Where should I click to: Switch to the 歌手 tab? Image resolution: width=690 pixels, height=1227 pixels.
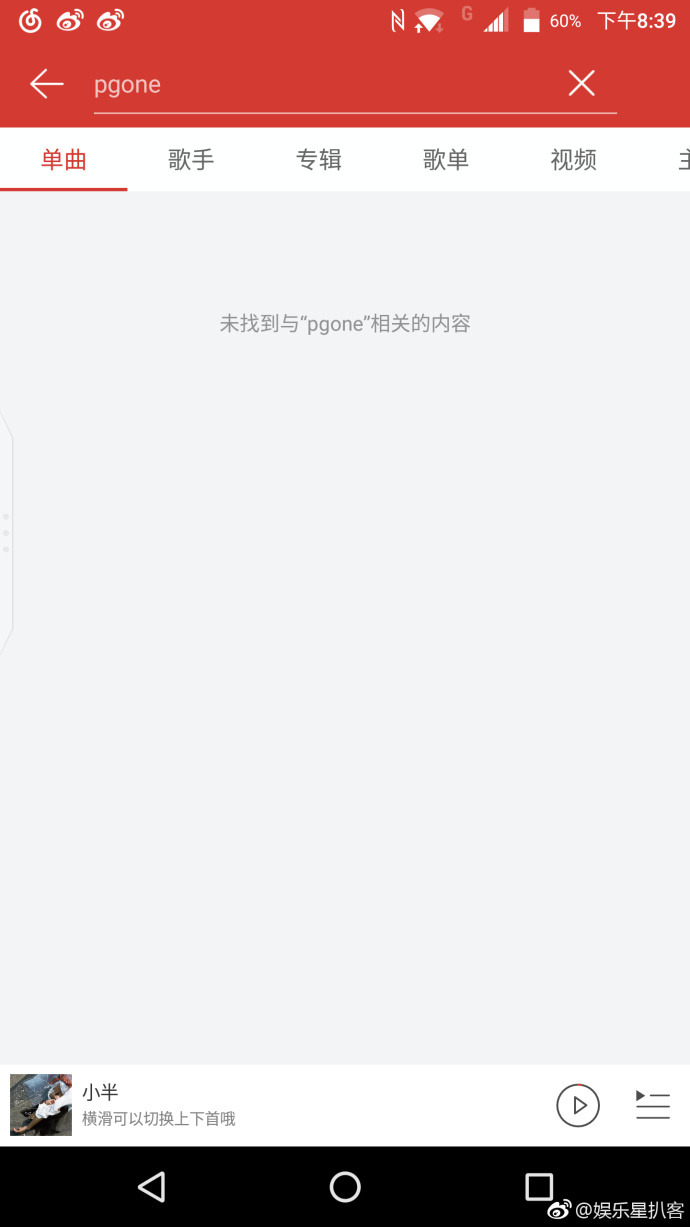click(191, 160)
